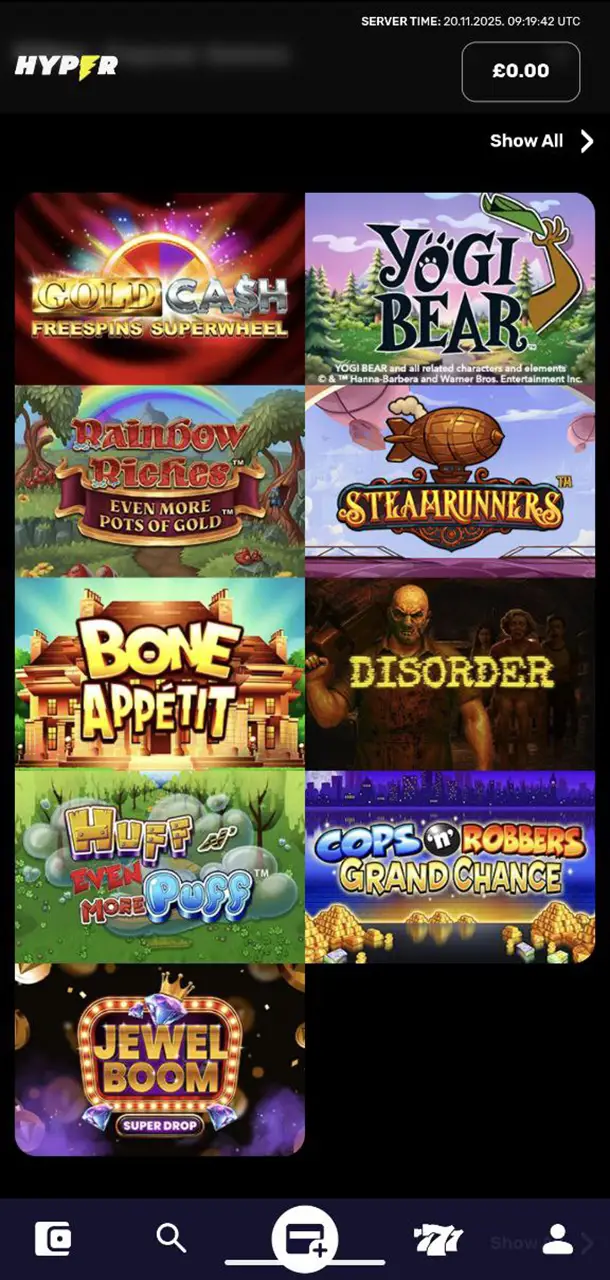Screen dimensions: 610x1280
Task: Tap the search magnifier icon
Action: [171, 1239]
